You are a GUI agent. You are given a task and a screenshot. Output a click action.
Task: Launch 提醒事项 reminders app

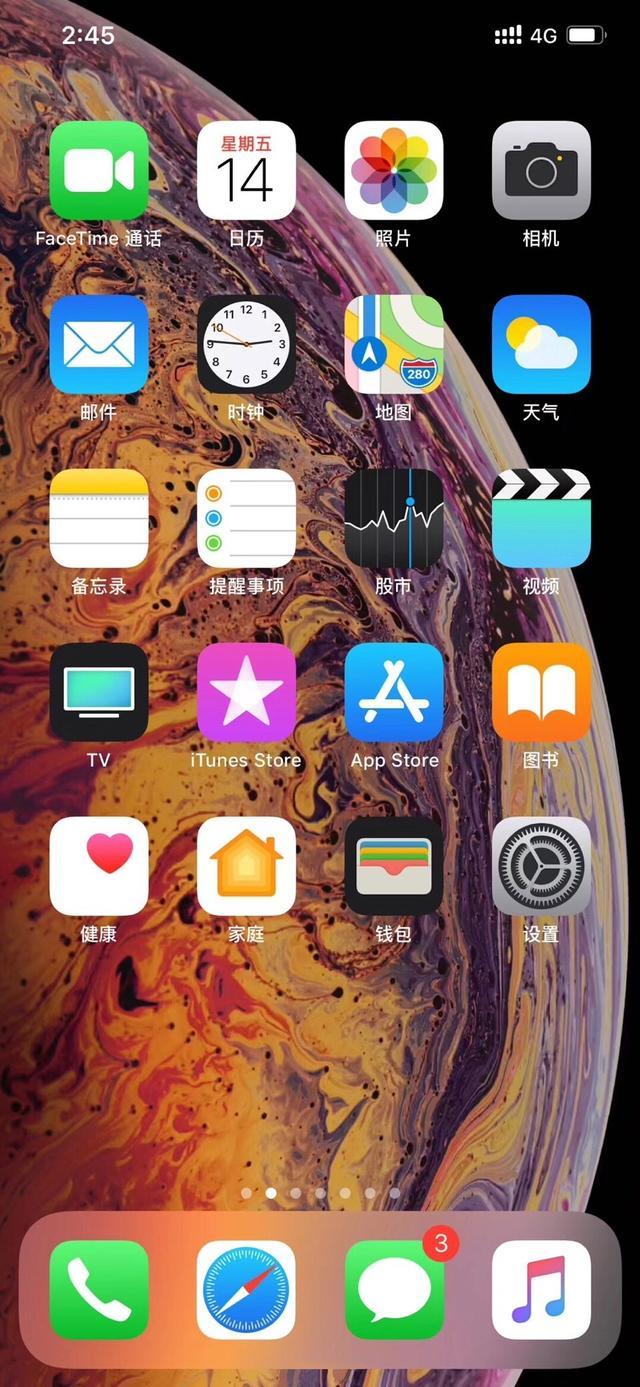click(x=246, y=518)
